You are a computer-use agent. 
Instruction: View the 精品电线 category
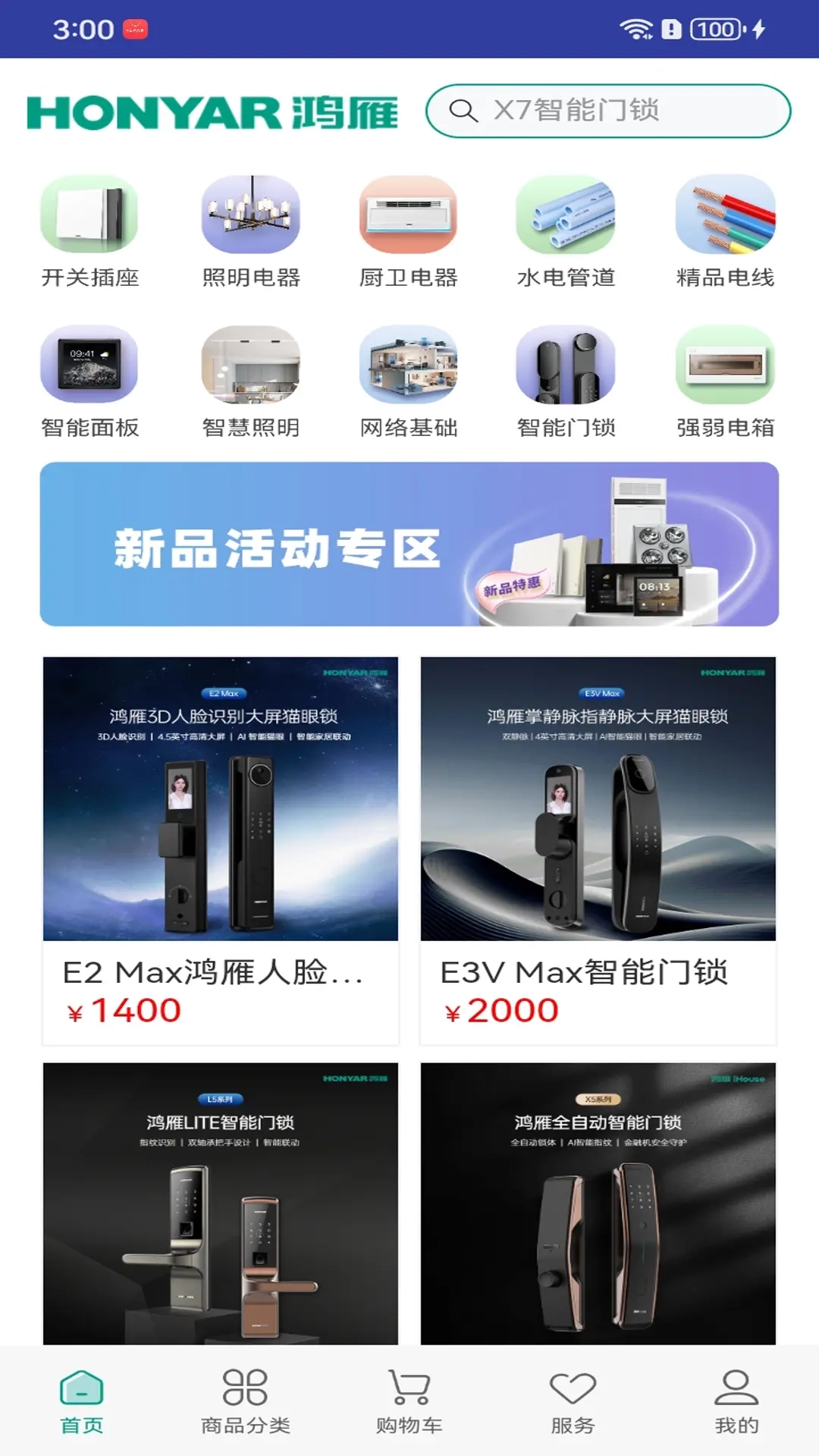pos(725,231)
